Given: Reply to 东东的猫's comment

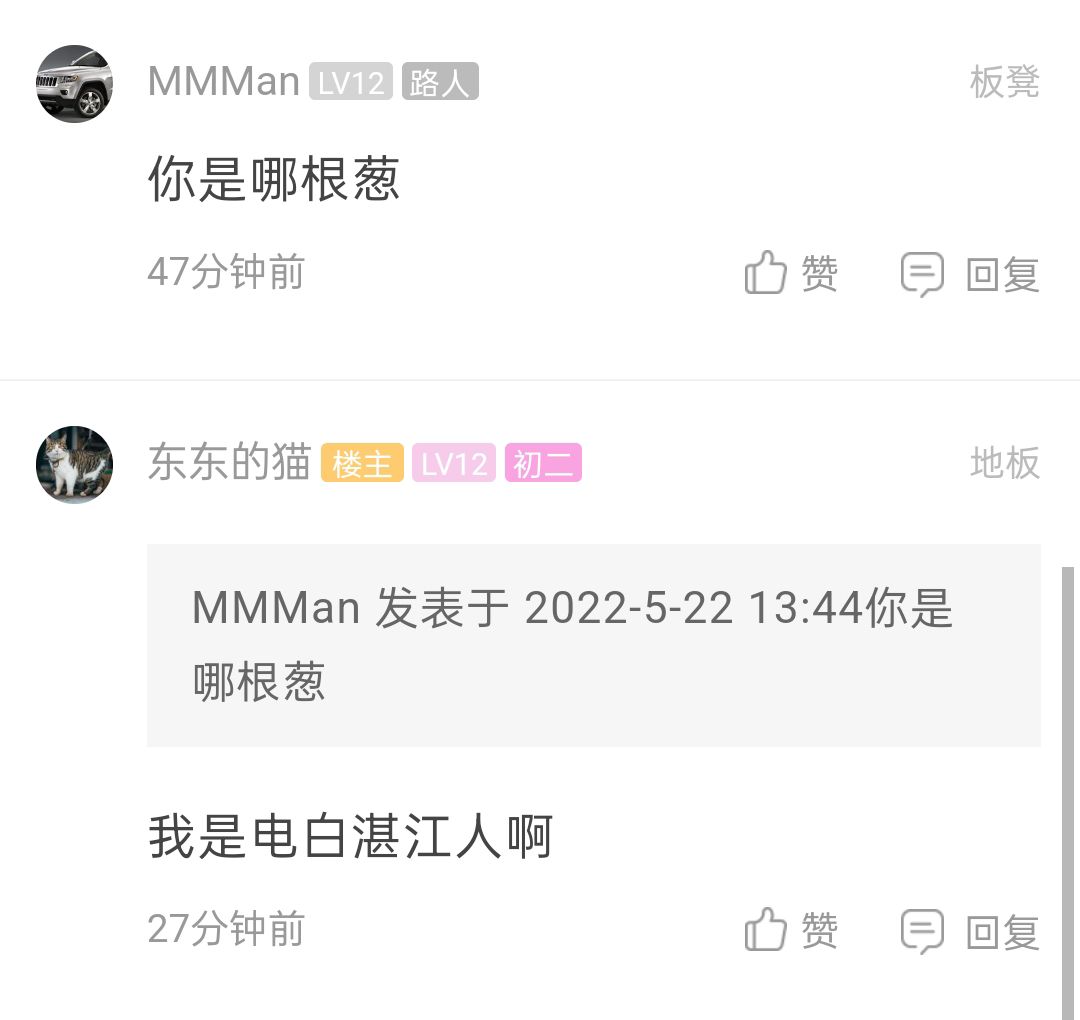Looking at the screenshot, I should tap(970, 932).
